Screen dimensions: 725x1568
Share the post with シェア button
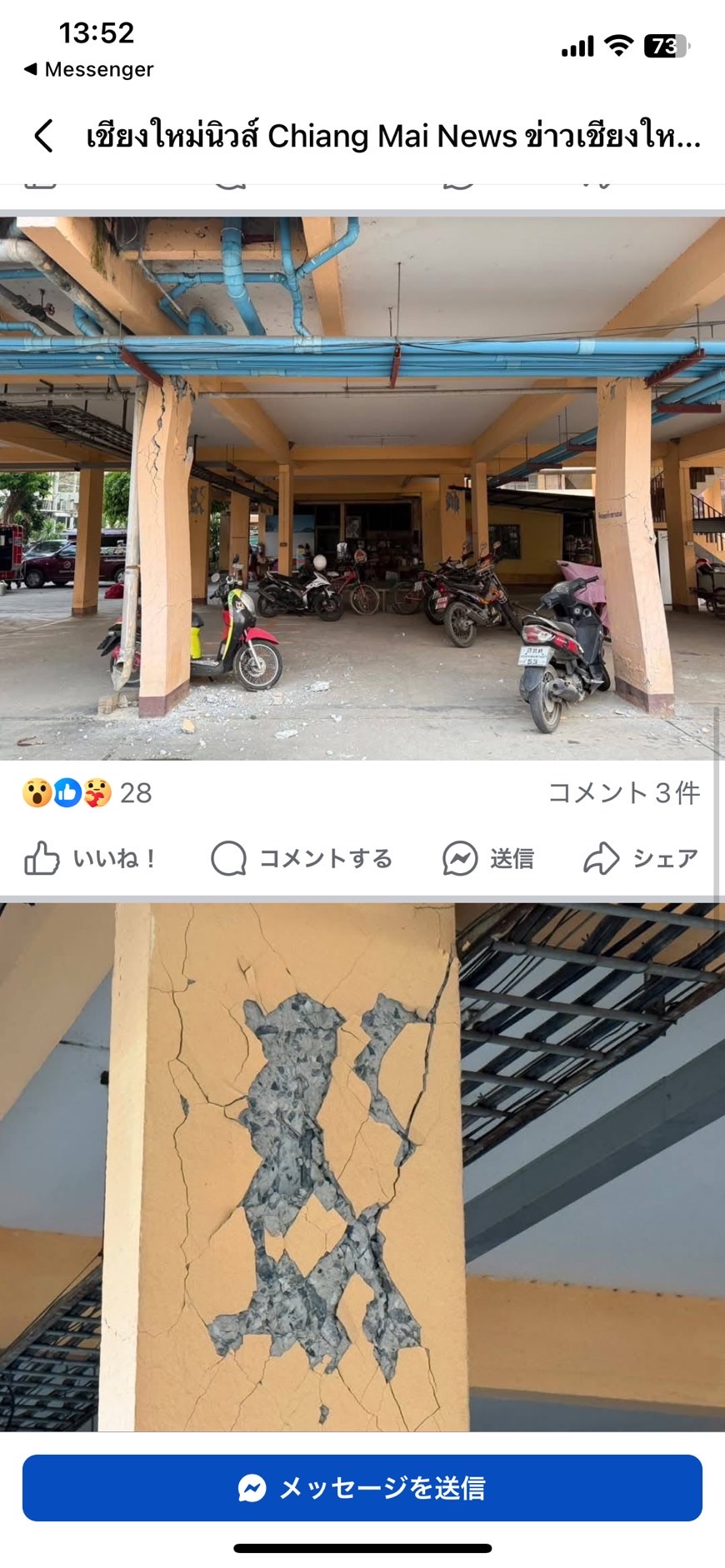(x=641, y=858)
